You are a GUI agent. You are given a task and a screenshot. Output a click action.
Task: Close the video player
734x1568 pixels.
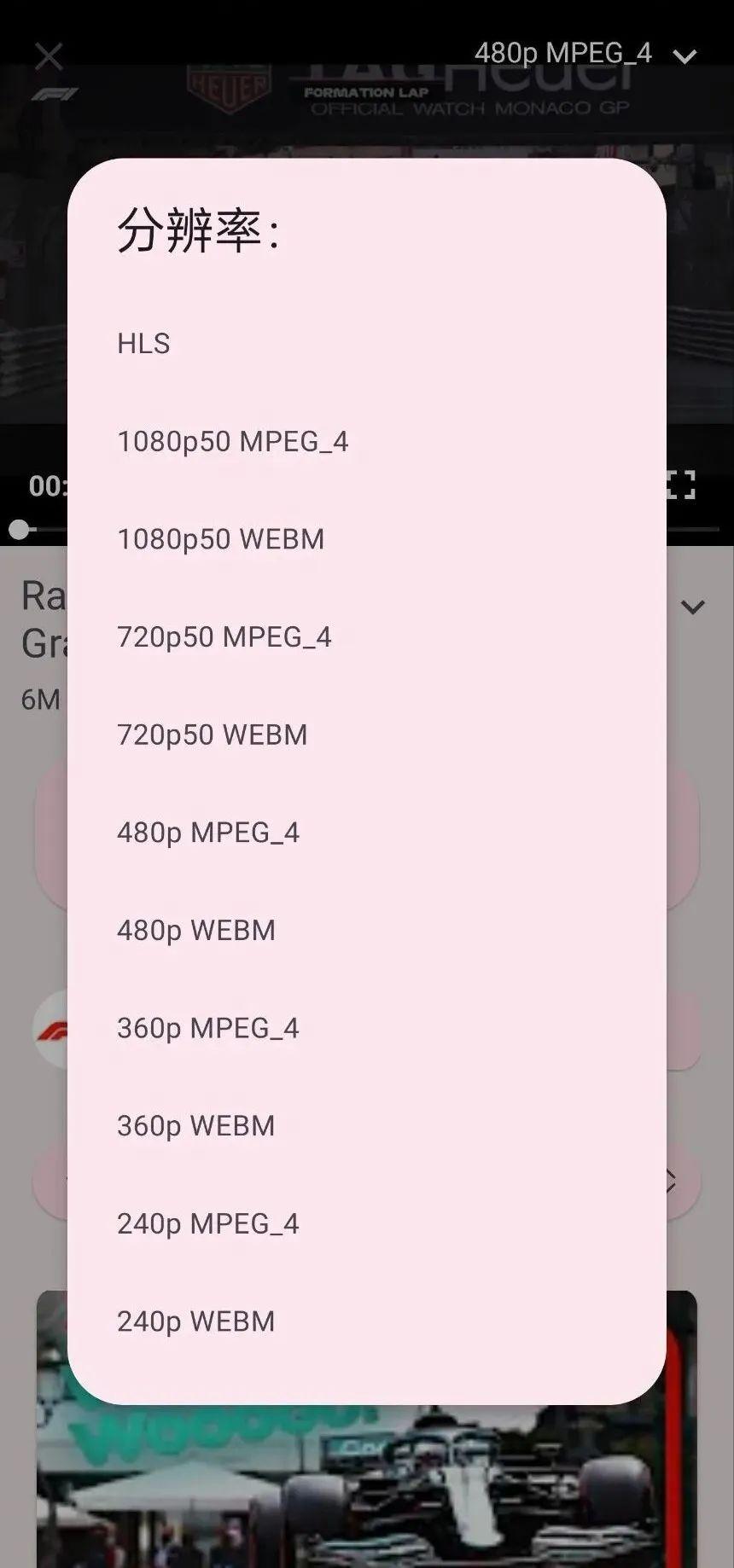click(49, 57)
